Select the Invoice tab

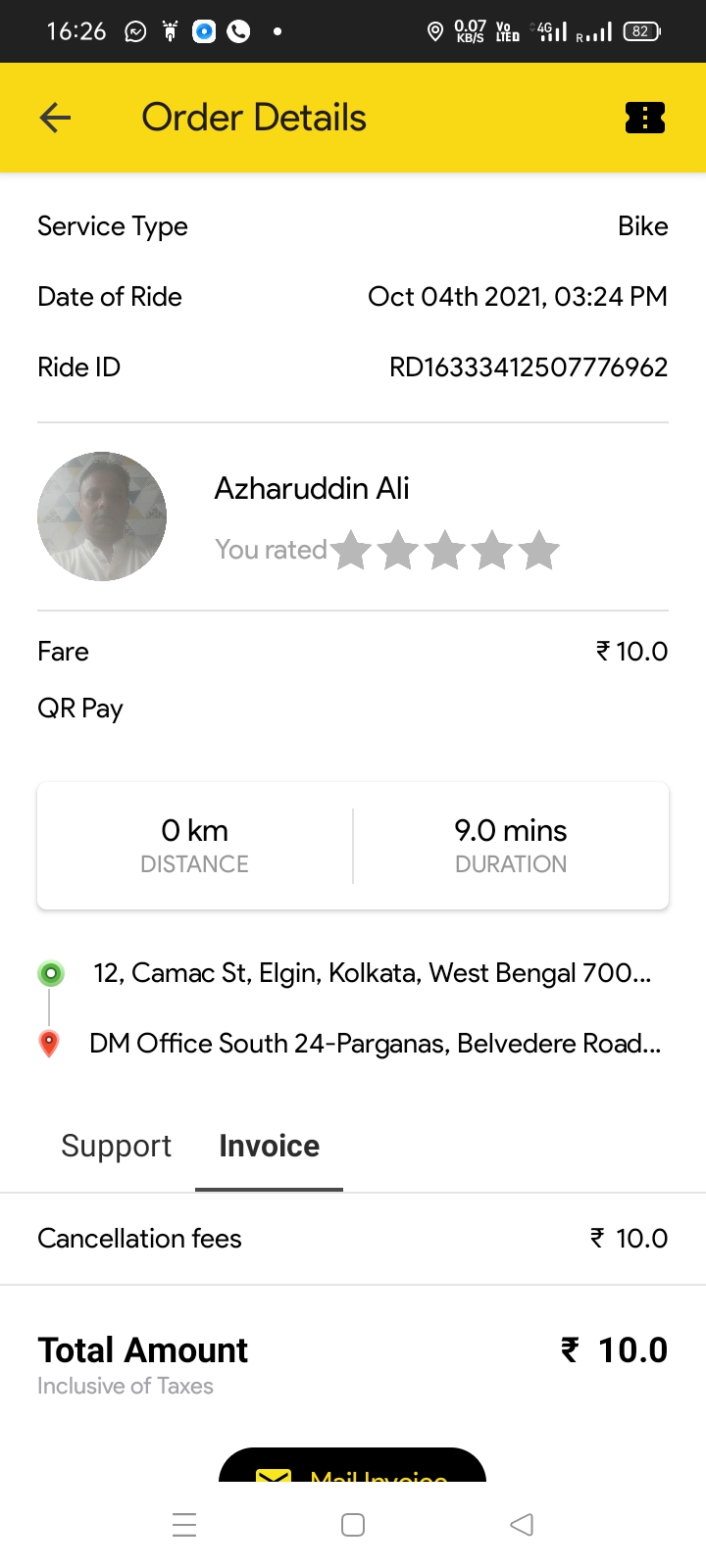click(x=269, y=1146)
